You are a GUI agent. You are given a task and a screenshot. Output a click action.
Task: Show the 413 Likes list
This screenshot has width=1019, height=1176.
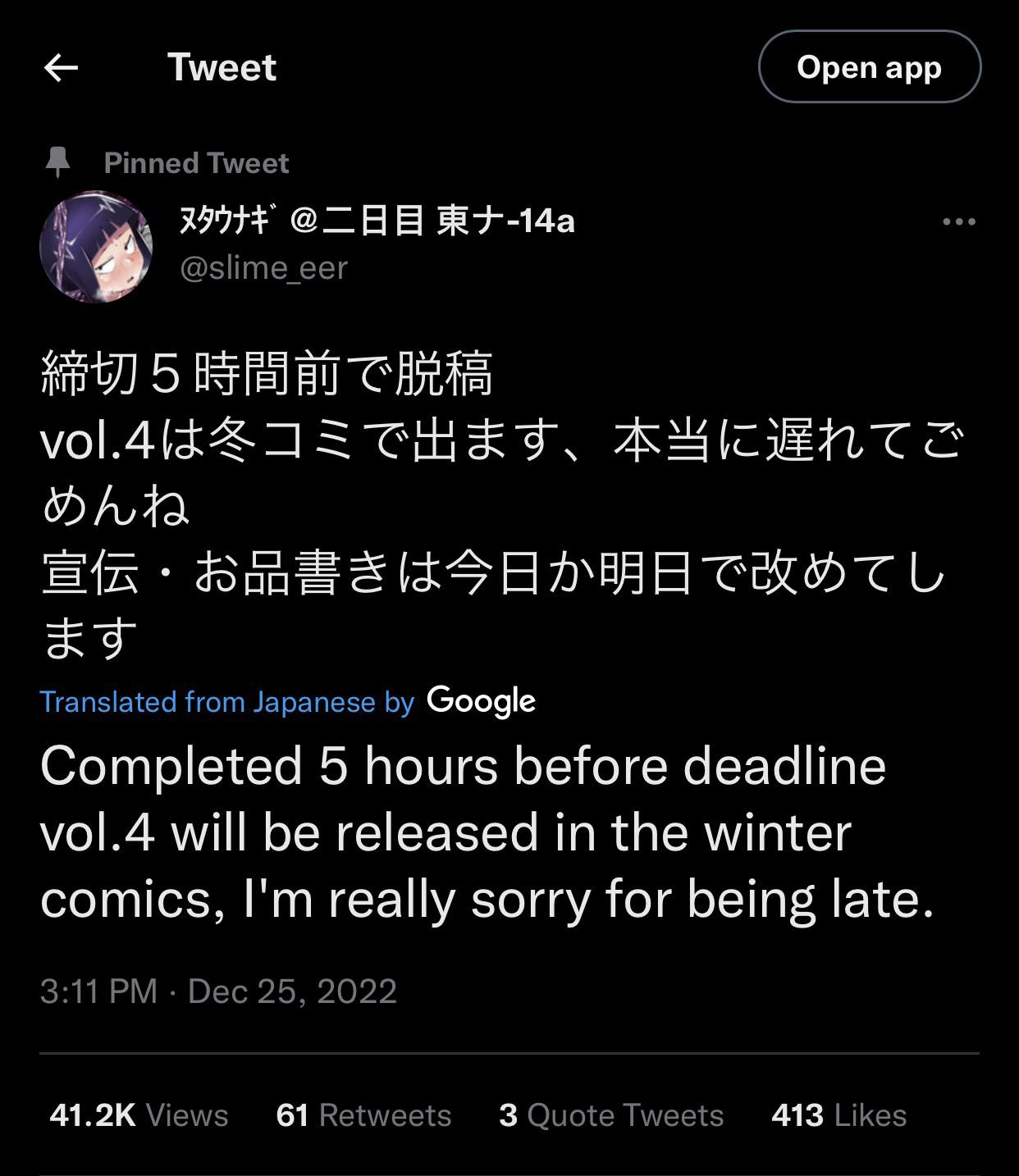(839, 1115)
